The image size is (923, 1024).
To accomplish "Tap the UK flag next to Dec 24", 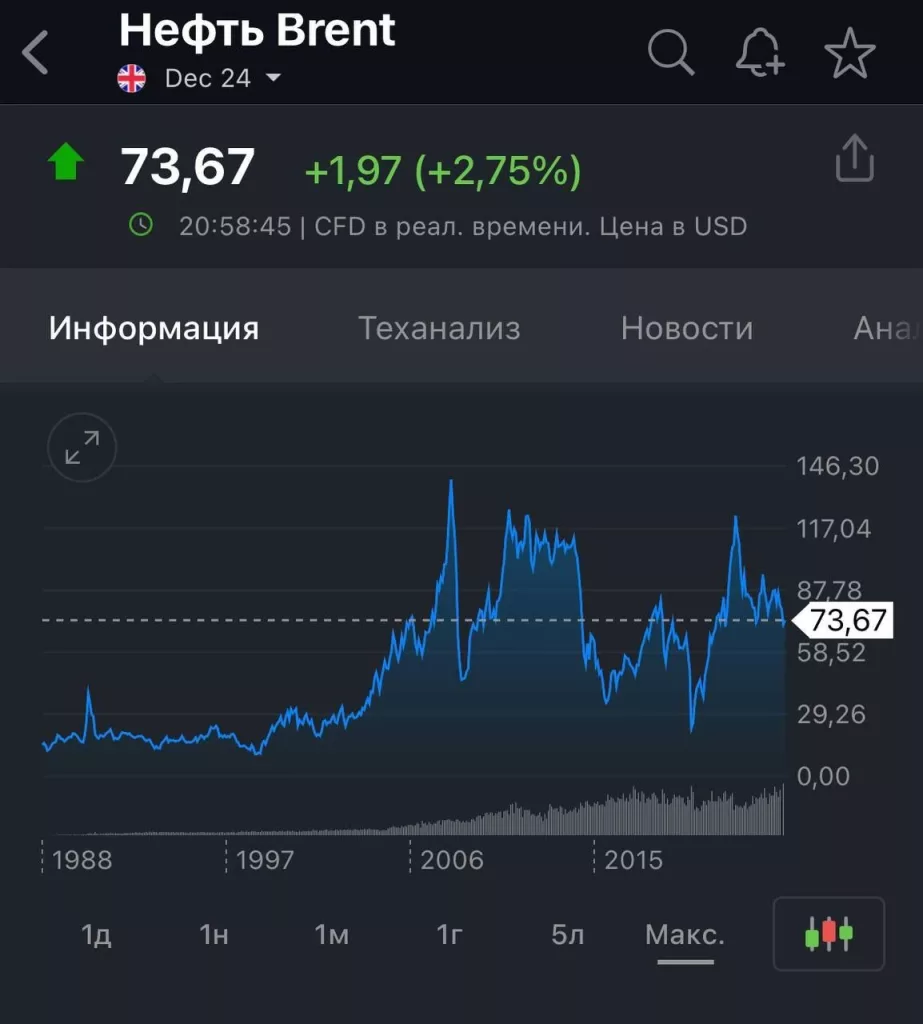I will [x=129, y=76].
